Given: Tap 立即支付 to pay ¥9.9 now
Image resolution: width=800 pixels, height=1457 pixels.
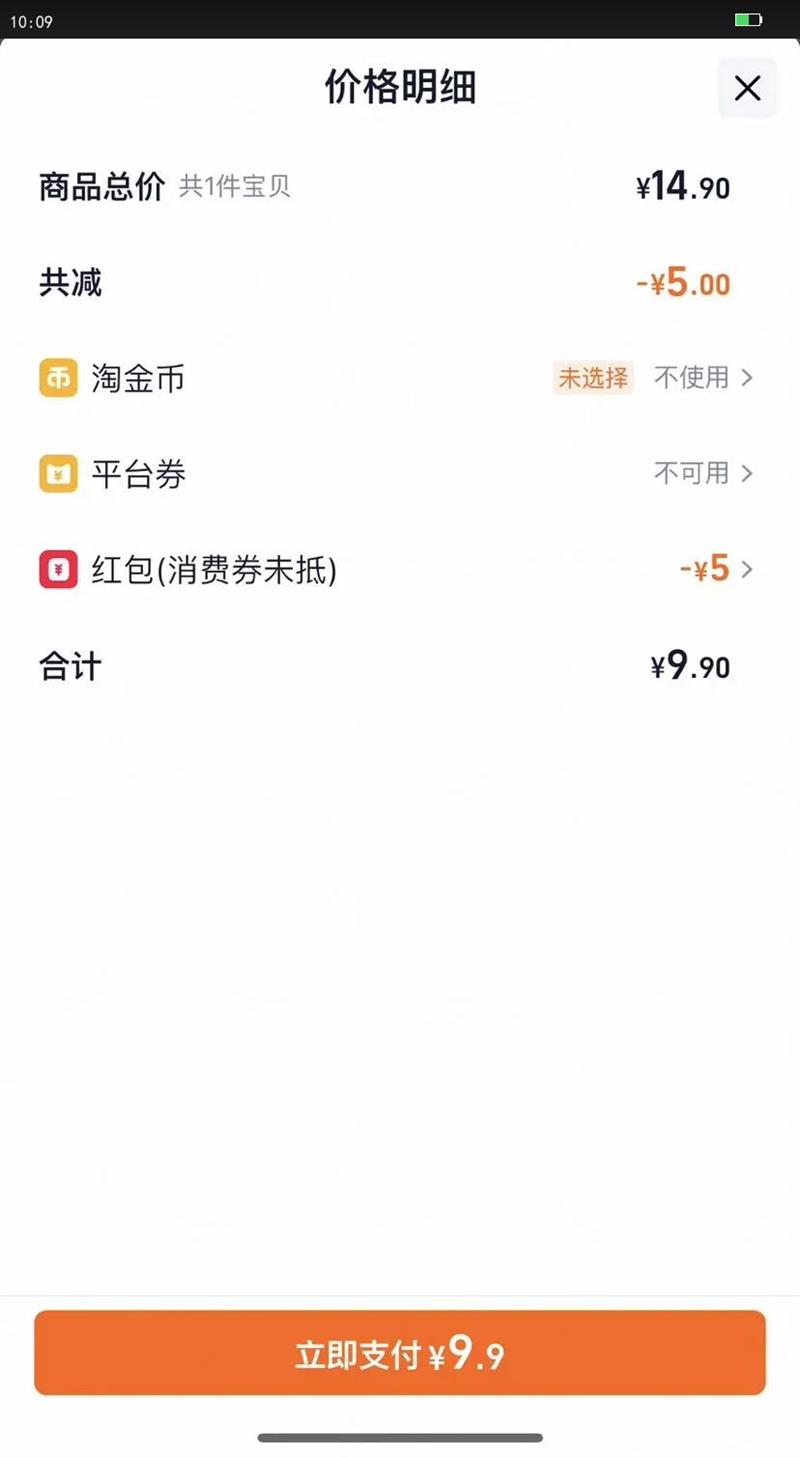Looking at the screenshot, I should coord(400,1353).
